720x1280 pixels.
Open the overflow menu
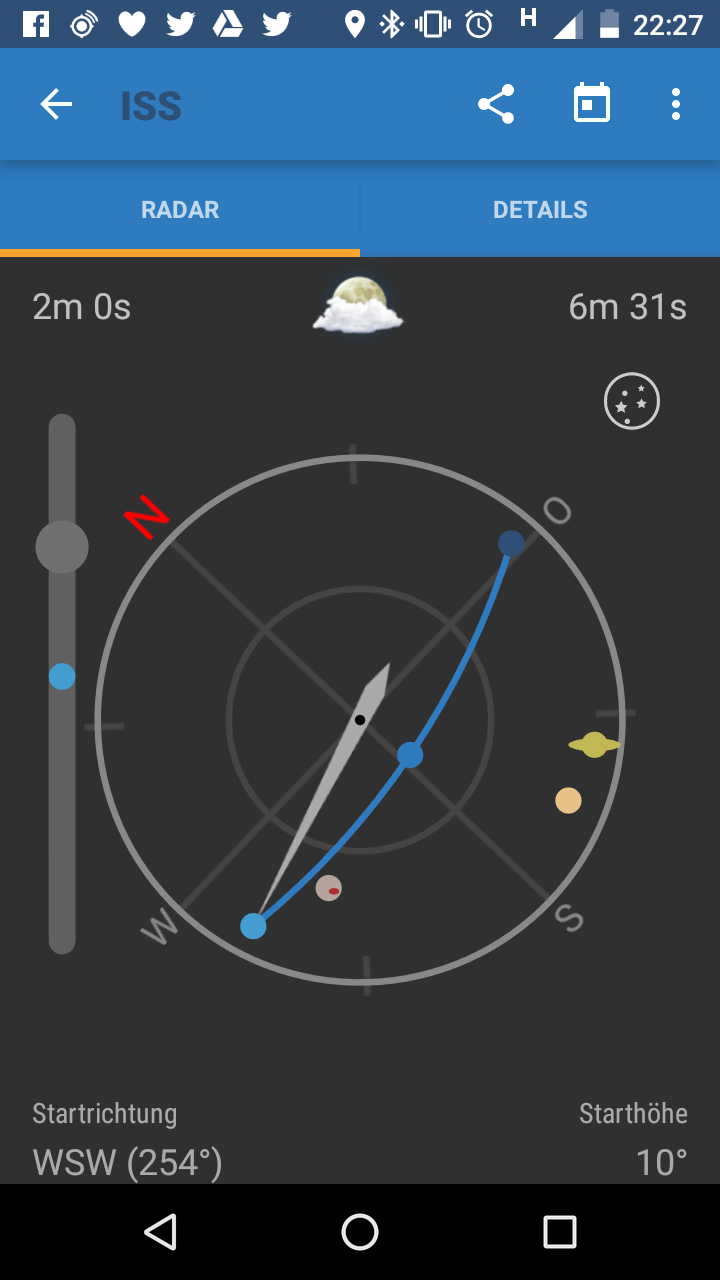(x=676, y=104)
